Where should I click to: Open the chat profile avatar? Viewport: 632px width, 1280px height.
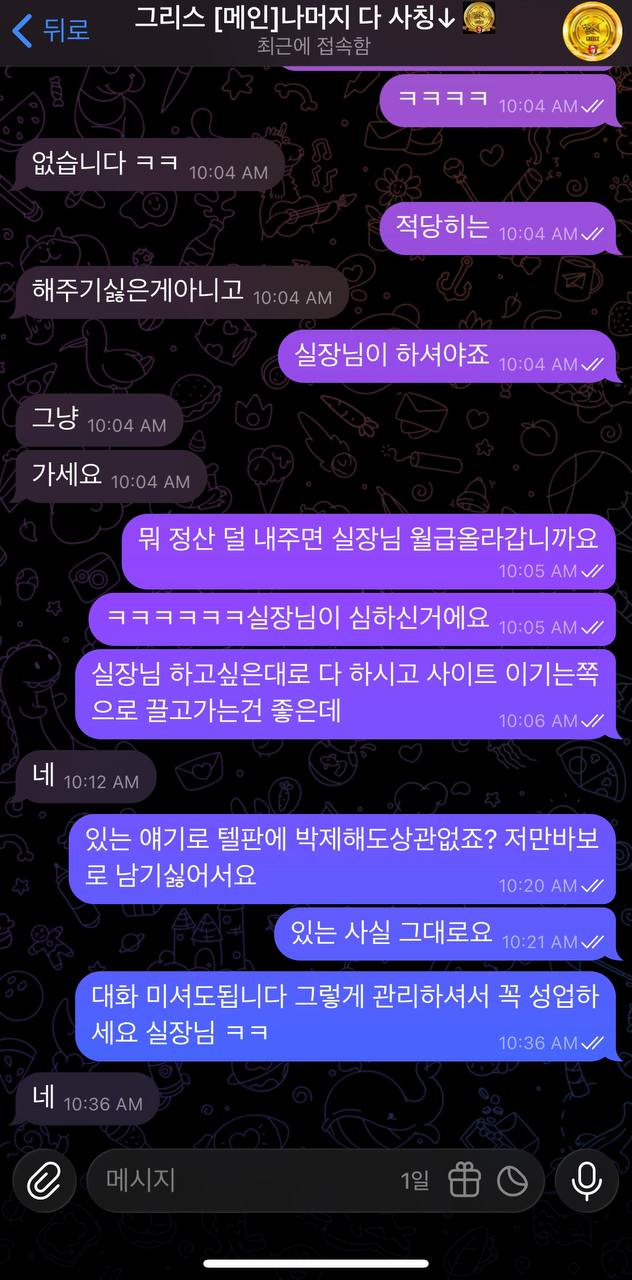(x=592, y=32)
